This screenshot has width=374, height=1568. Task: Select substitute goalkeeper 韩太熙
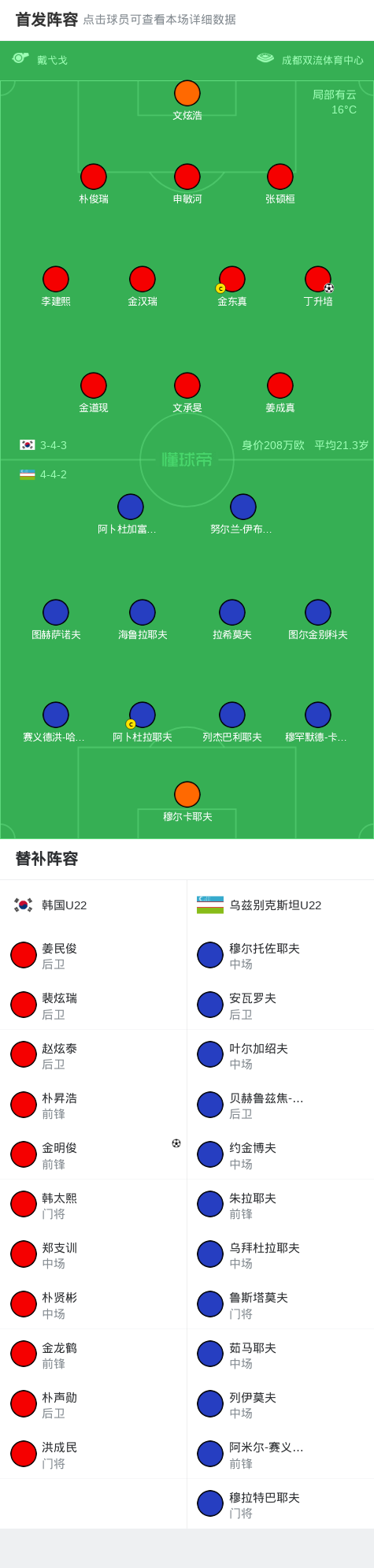pyautogui.click(x=94, y=1205)
